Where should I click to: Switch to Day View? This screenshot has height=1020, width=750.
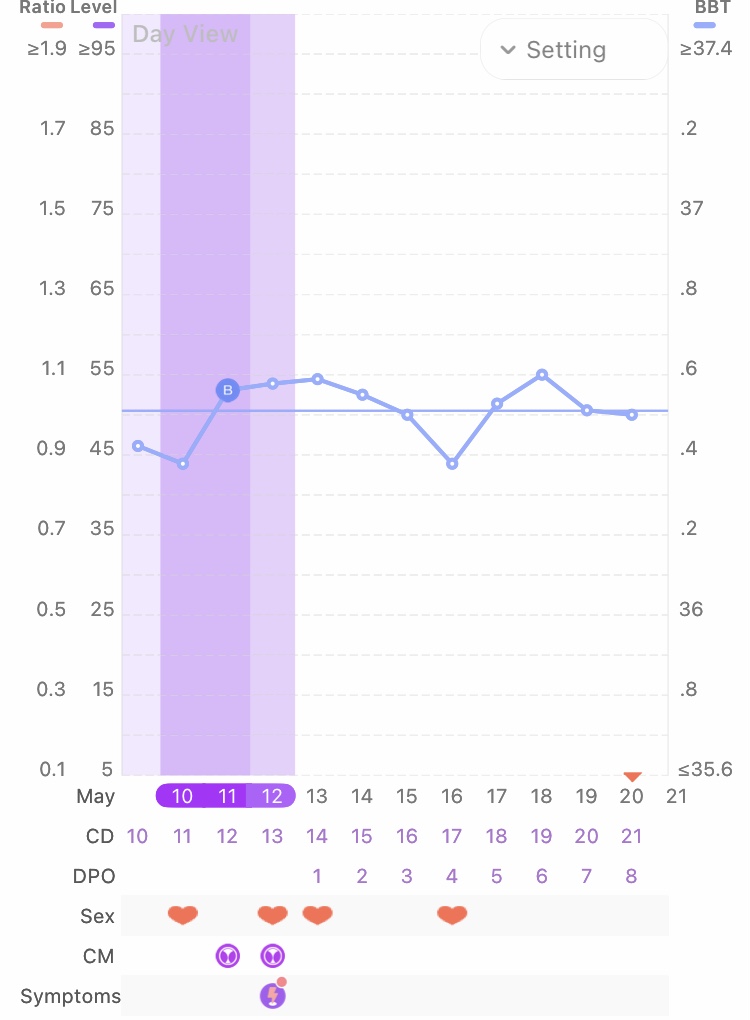[x=186, y=35]
